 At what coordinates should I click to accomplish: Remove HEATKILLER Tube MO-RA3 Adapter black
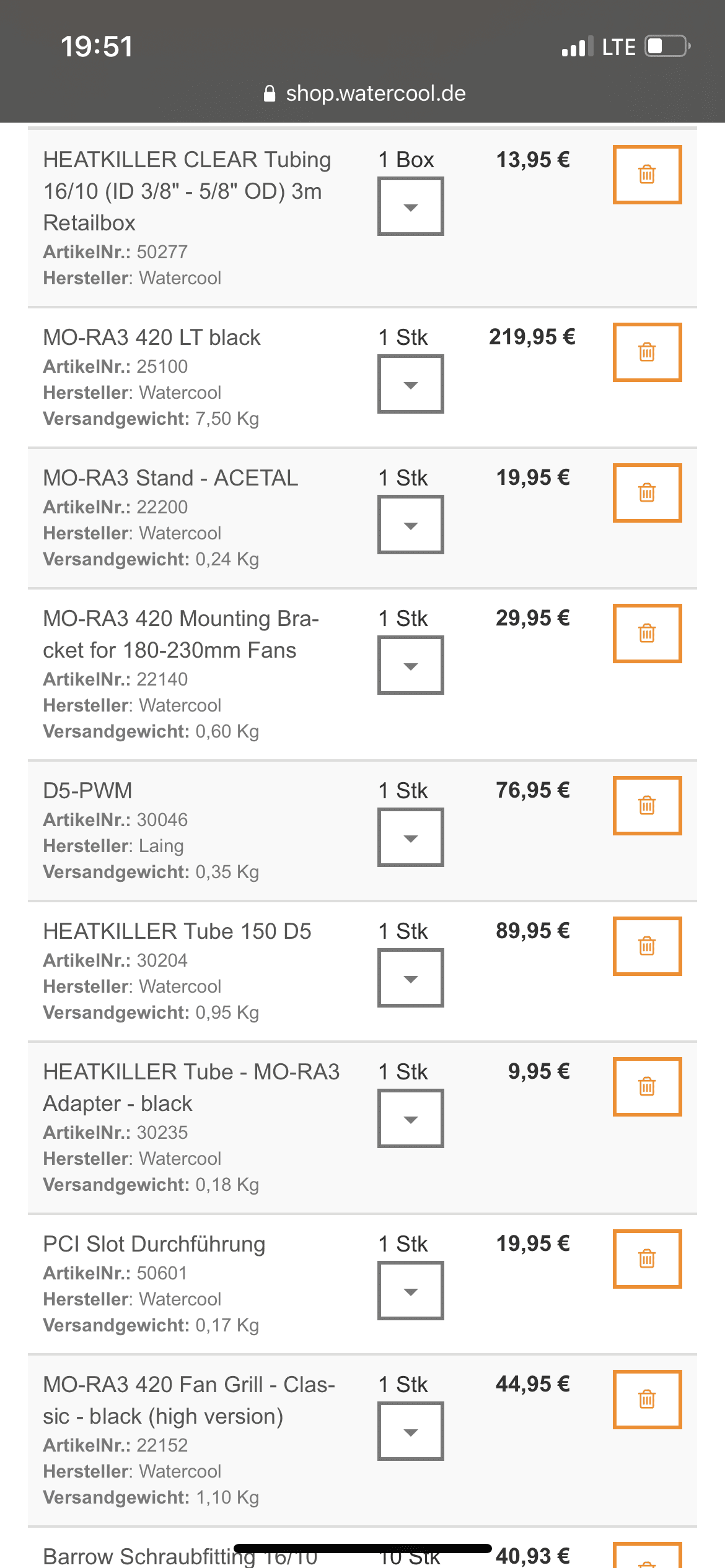pyautogui.click(x=647, y=1087)
